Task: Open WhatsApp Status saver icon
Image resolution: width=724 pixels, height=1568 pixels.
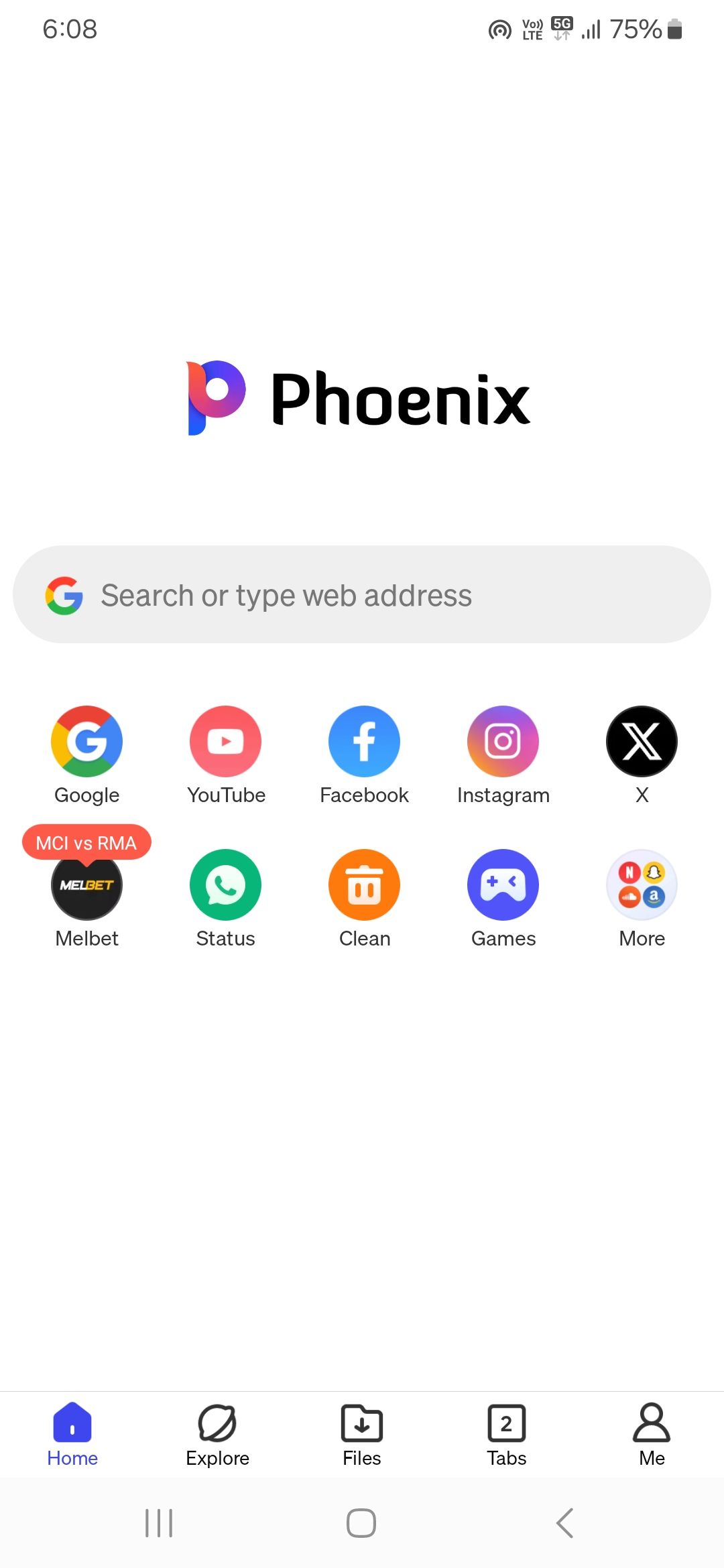Action: click(x=225, y=885)
